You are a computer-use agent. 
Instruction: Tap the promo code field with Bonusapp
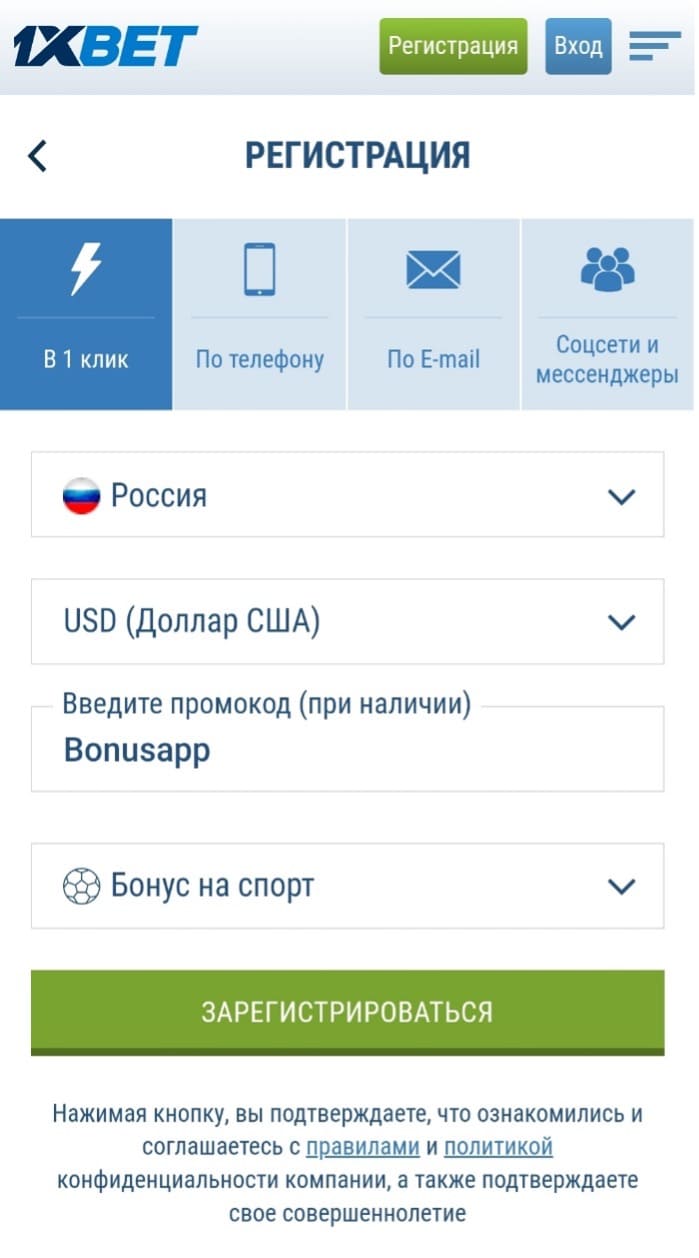pyautogui.click(x=347, y=751)
